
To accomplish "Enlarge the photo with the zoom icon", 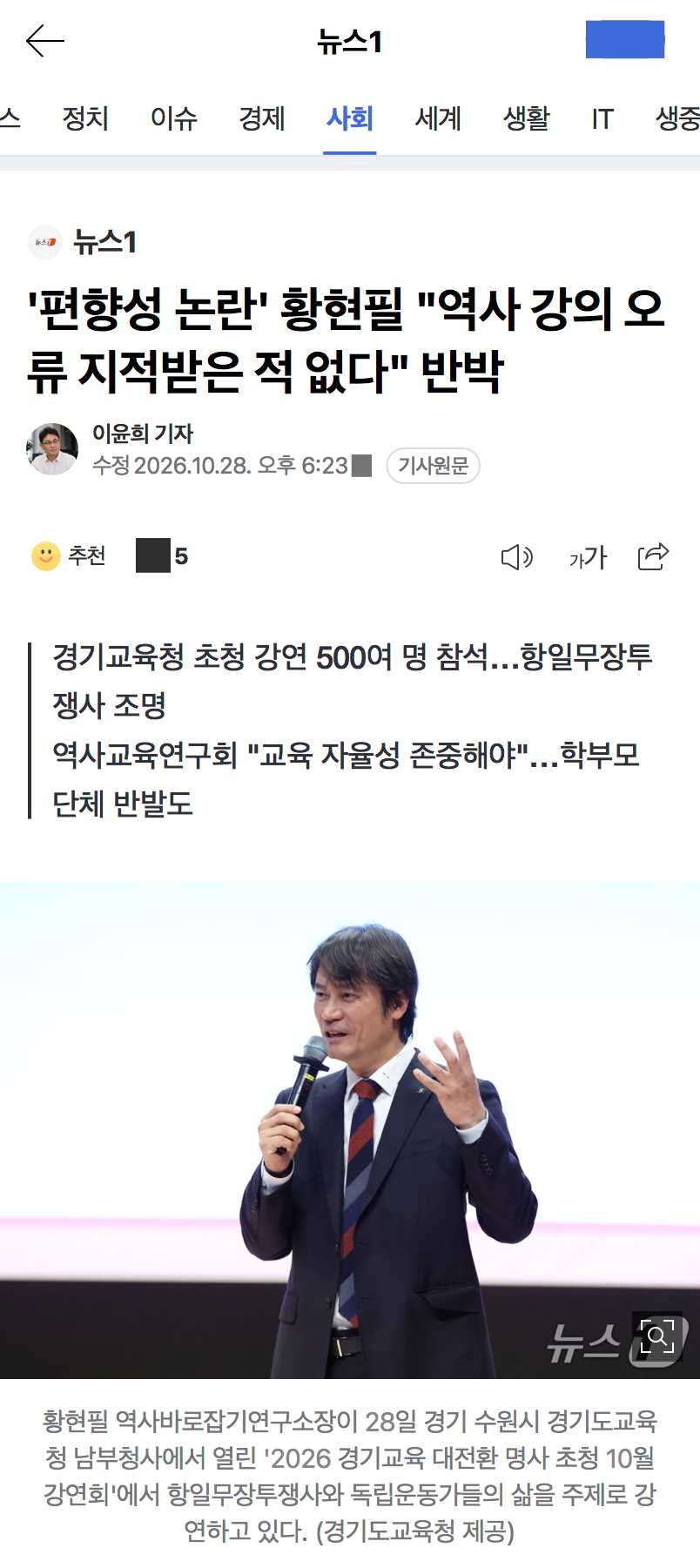I will click(x=657, y=1336).
